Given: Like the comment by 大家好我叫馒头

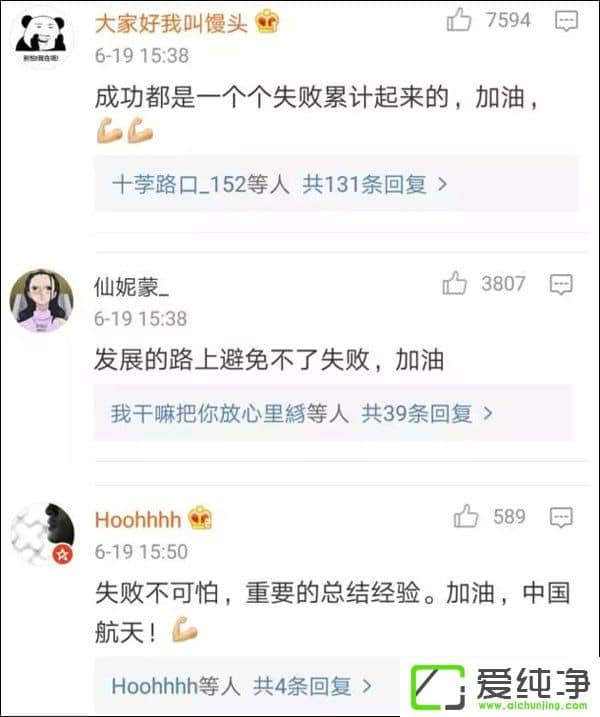Looking at the screenshot, I should point(459,19).
